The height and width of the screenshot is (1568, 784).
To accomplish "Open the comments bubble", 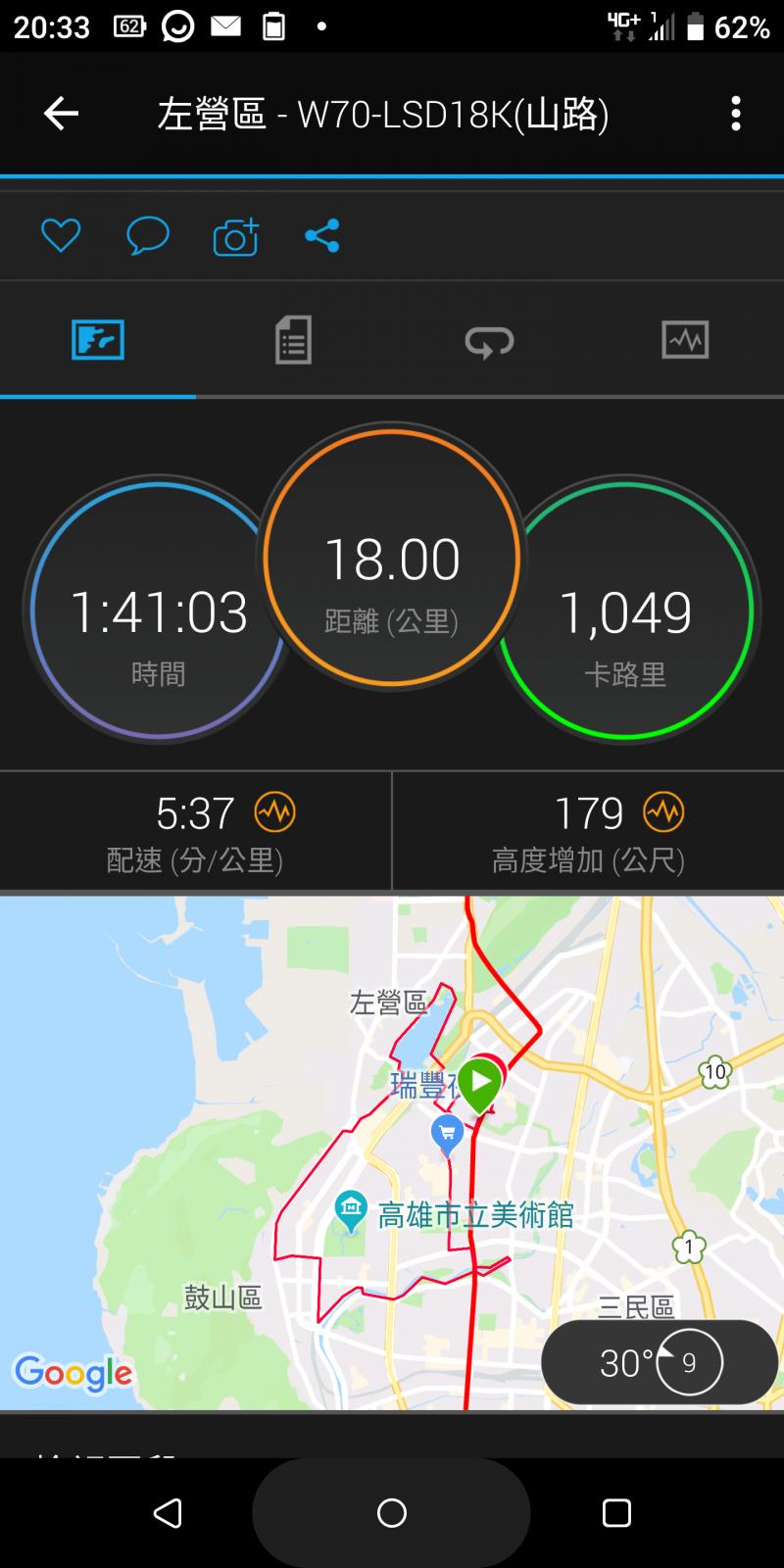I will [x=148, y=236].
